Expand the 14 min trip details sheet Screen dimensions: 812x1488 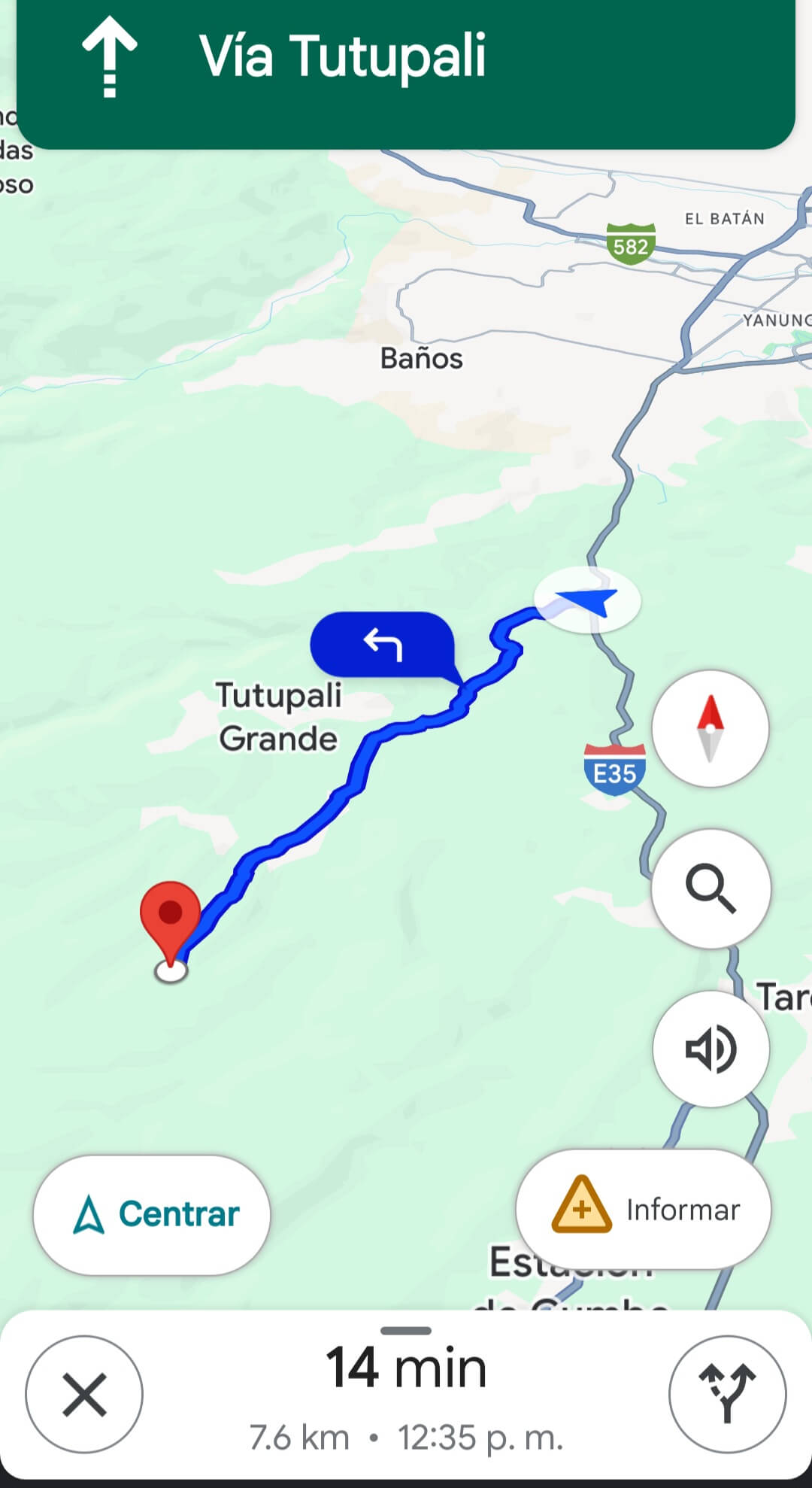(x=406, y=1394)
